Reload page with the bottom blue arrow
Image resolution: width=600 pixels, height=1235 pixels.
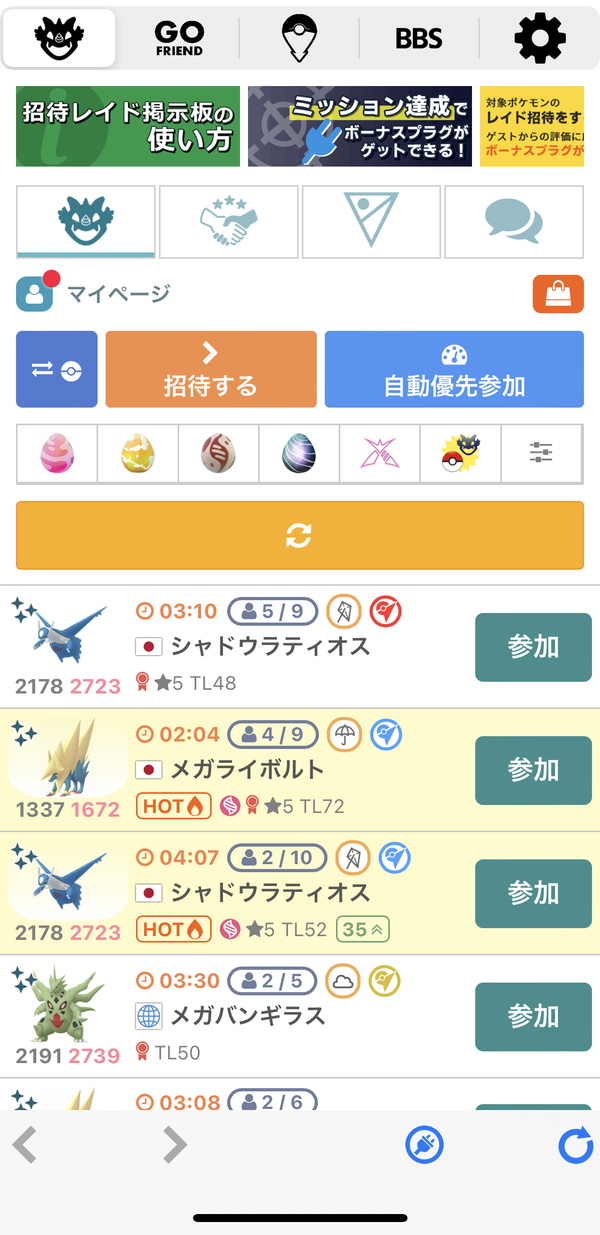point(576,1146)
